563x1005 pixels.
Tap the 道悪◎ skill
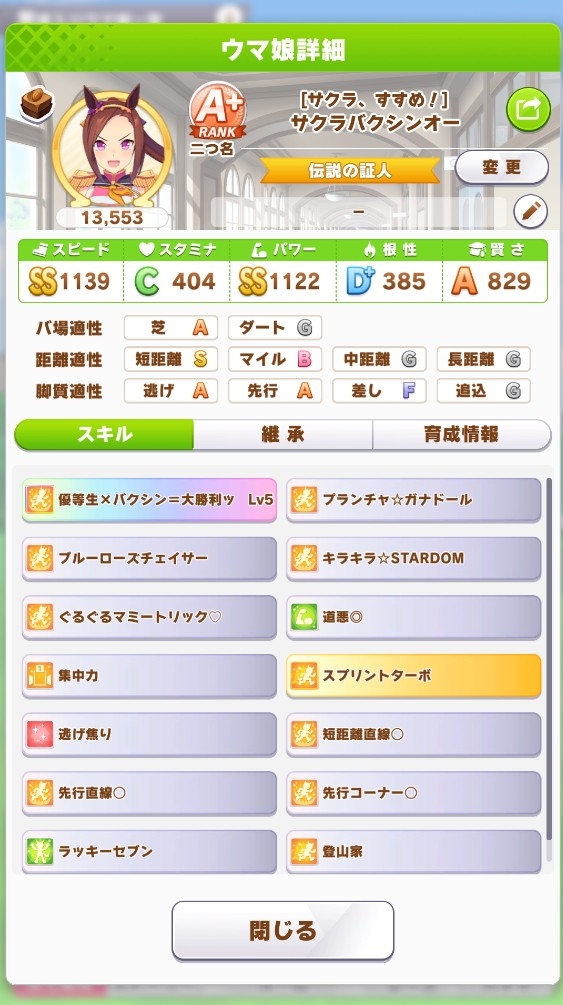point(414,617)
